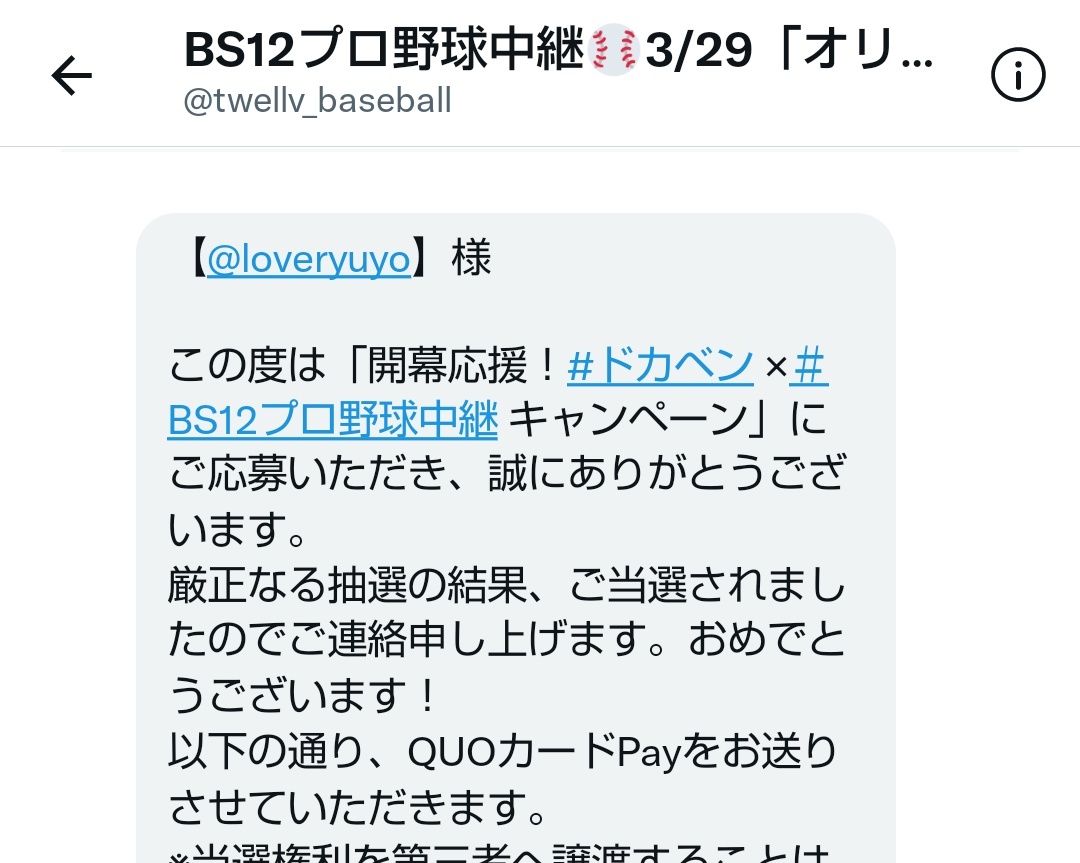Open the #ドカベン hashtag link
1080x863 pixels.
[x=660, y=368]
